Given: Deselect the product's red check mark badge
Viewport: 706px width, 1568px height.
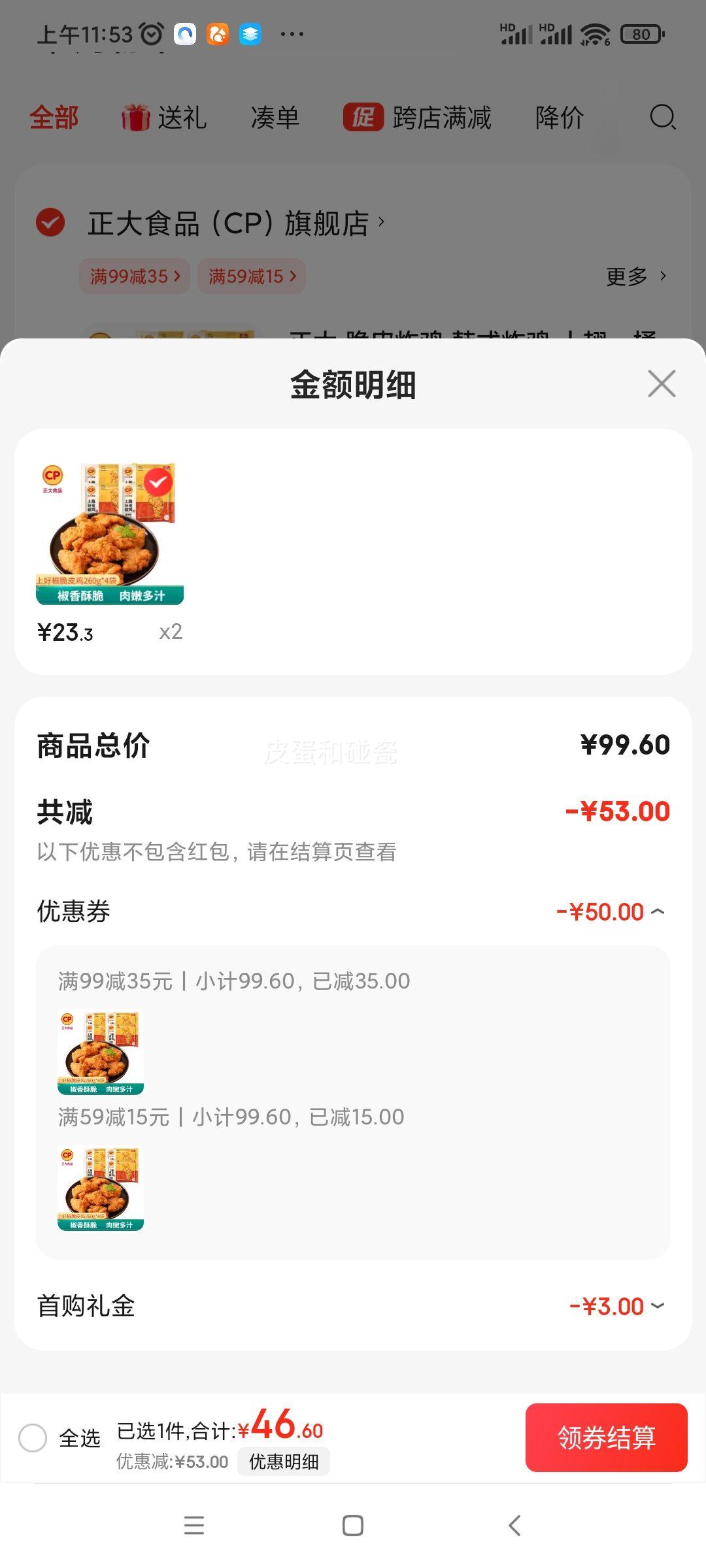Looking at the screenshot, I should [x=159, y=482].
